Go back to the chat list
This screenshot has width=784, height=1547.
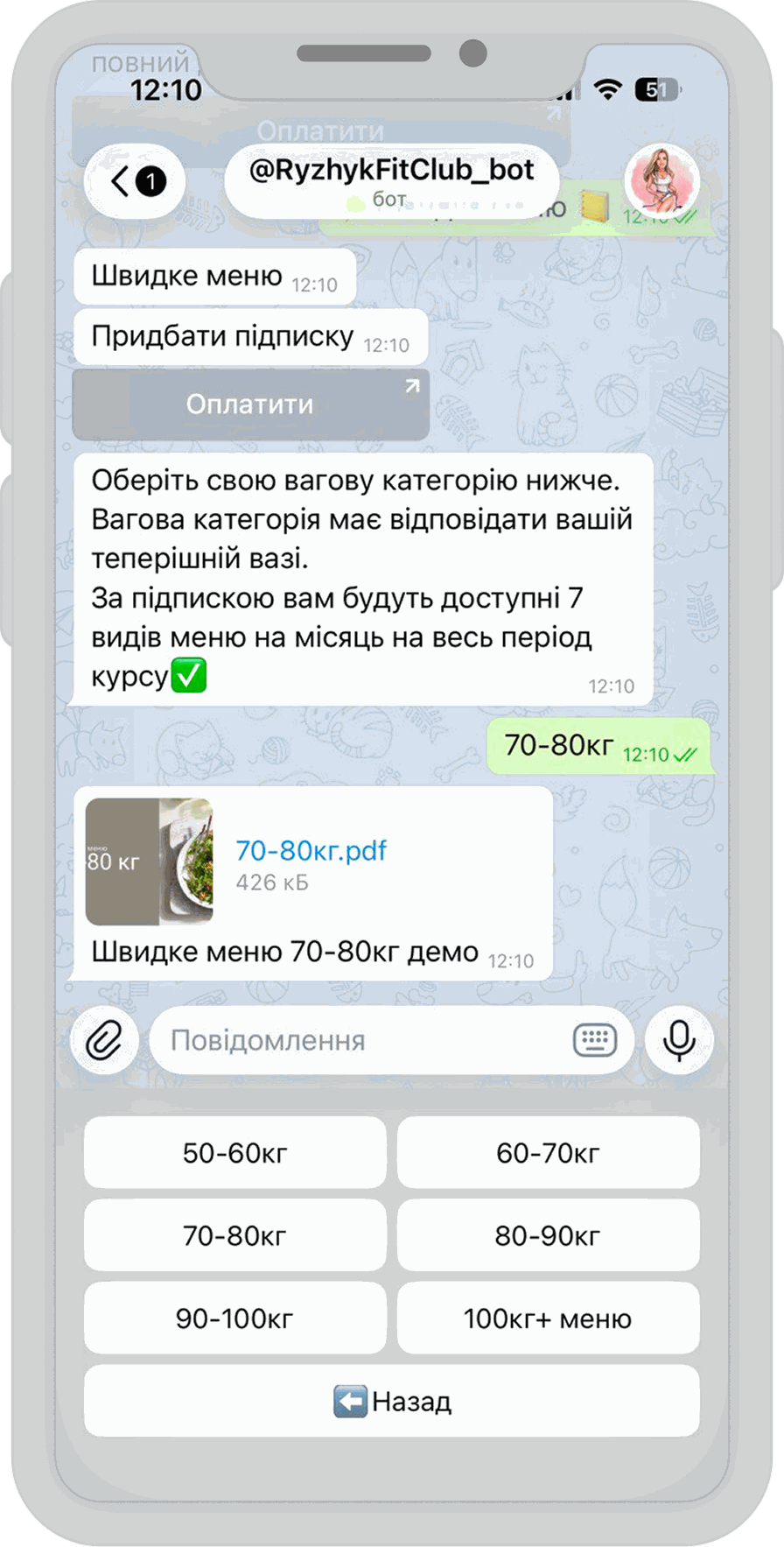coord(134,181)
